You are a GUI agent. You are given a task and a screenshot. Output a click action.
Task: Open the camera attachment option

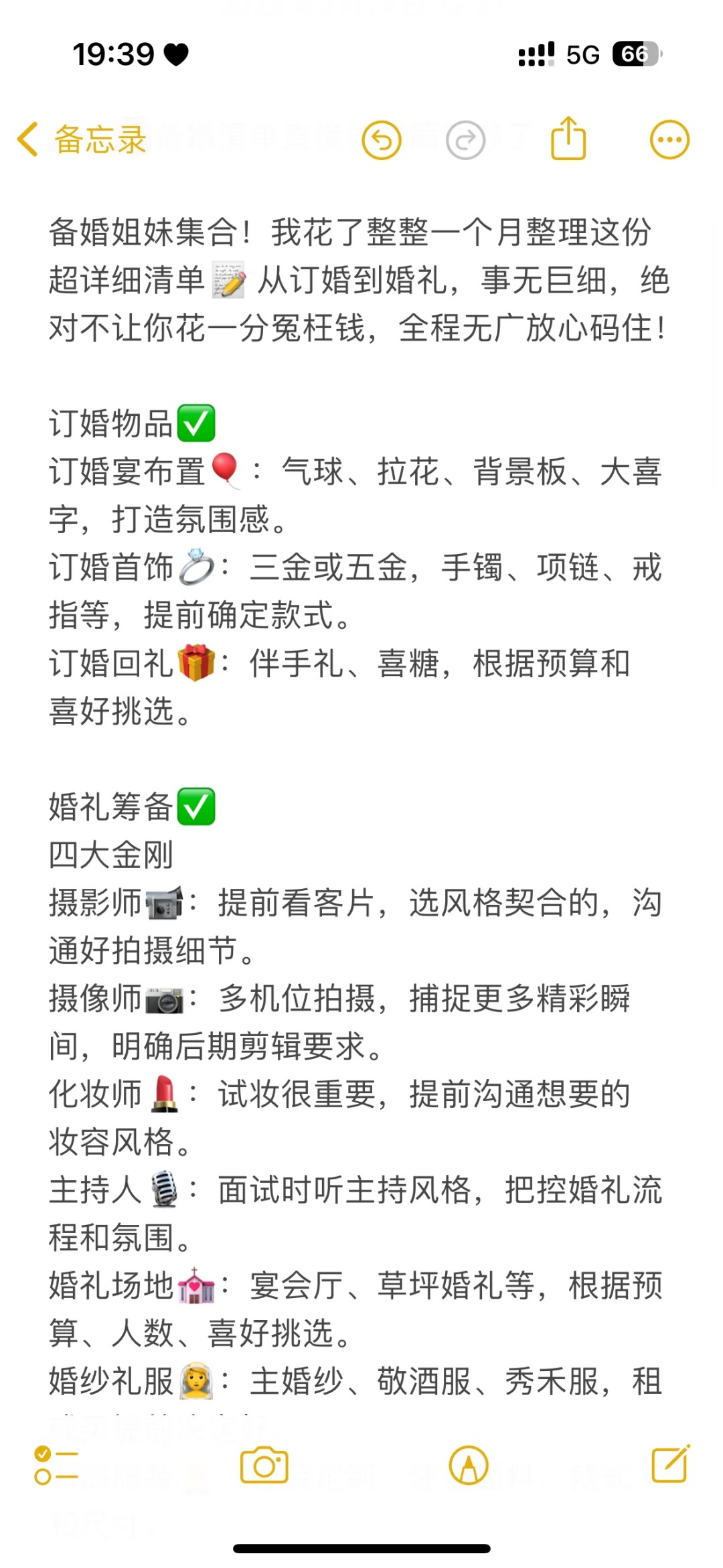(x=264, y=1466)
